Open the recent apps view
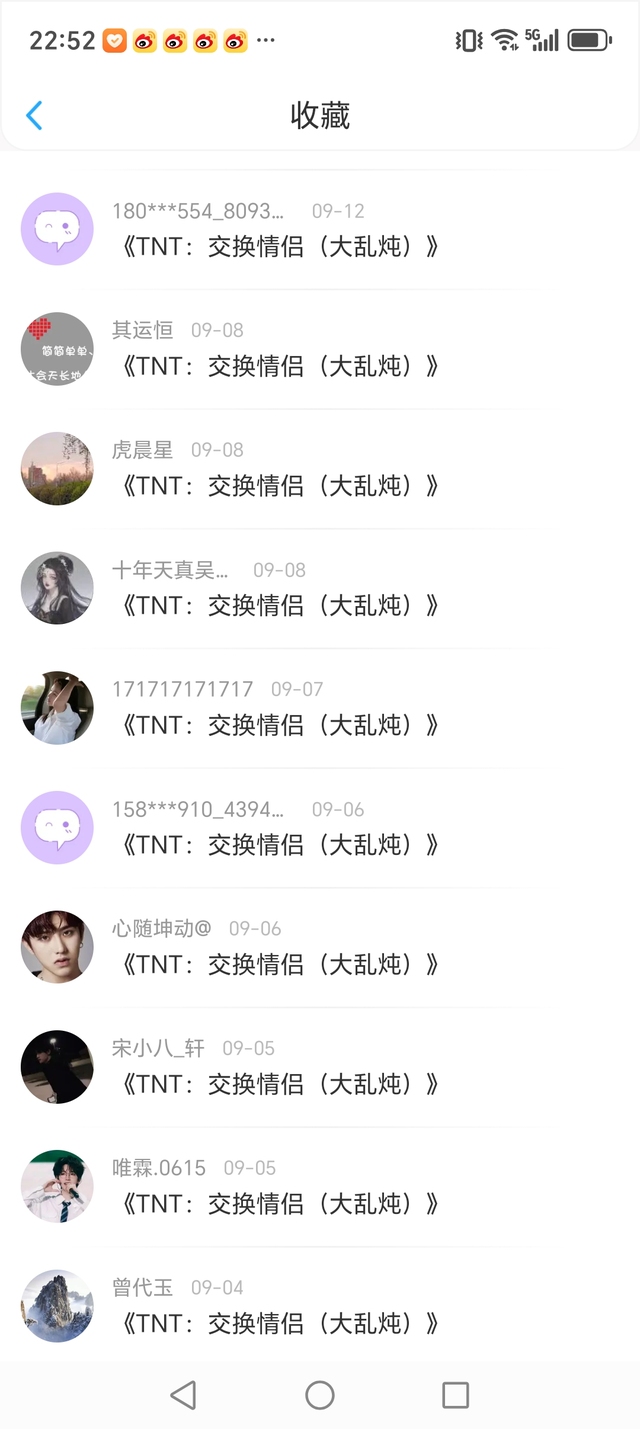640x1429 pixels. pyautogui.click(x=456, y=1395)
